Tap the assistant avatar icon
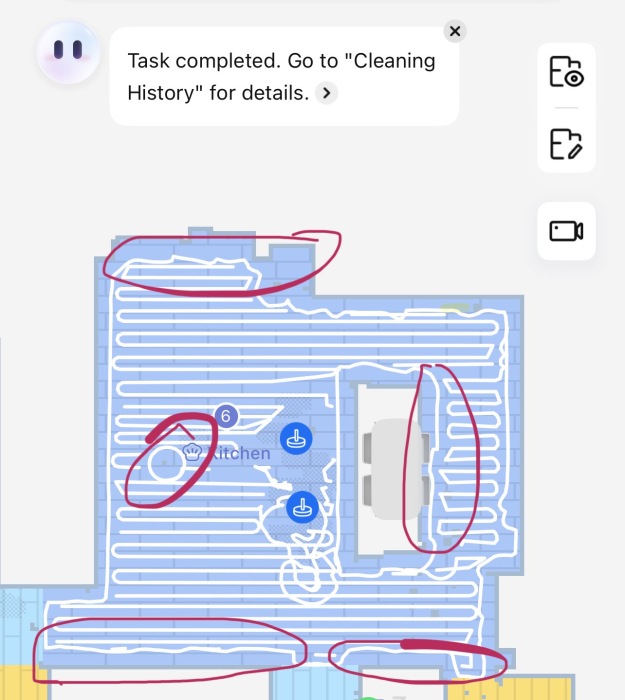The width and height of the screenshot is (625, 700). coord(68,50)
